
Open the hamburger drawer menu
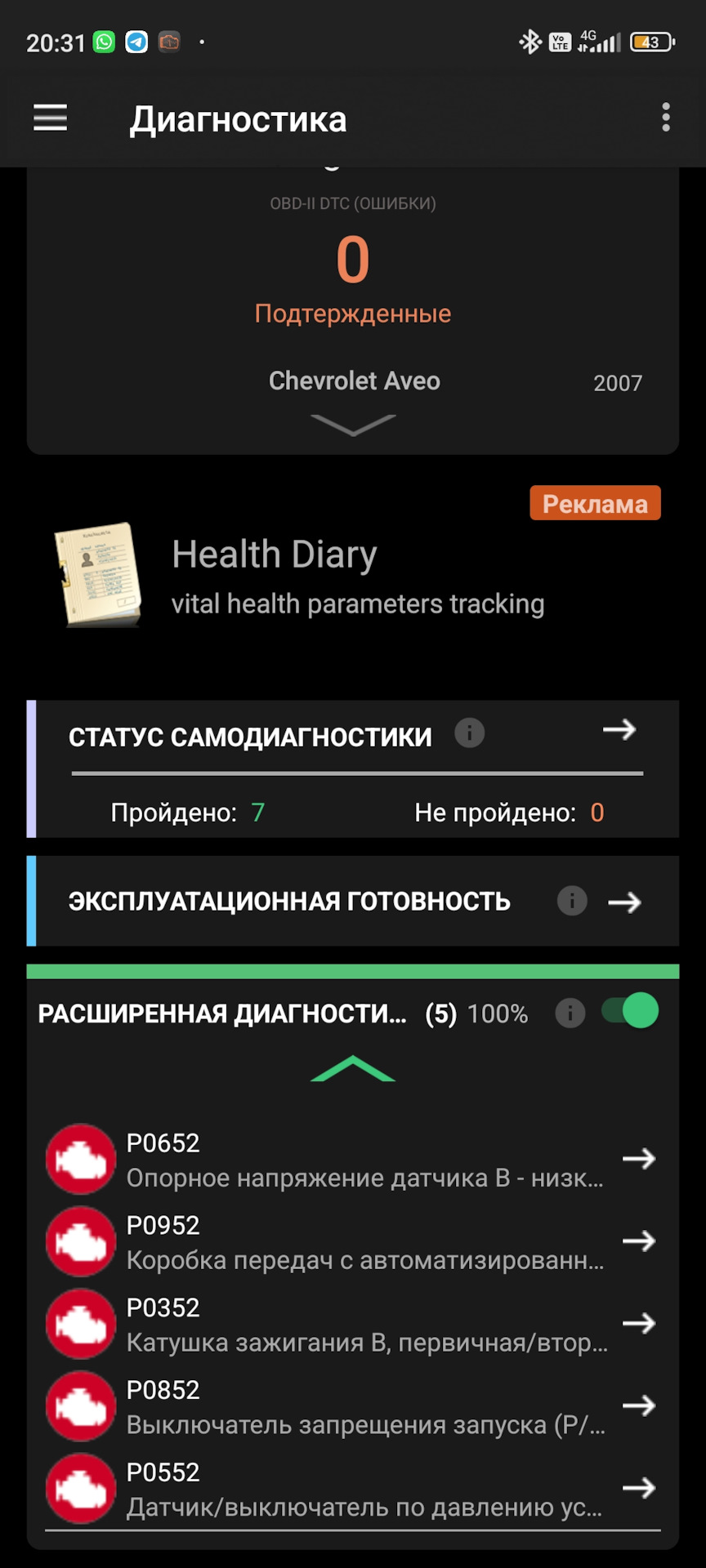(50, 118)
